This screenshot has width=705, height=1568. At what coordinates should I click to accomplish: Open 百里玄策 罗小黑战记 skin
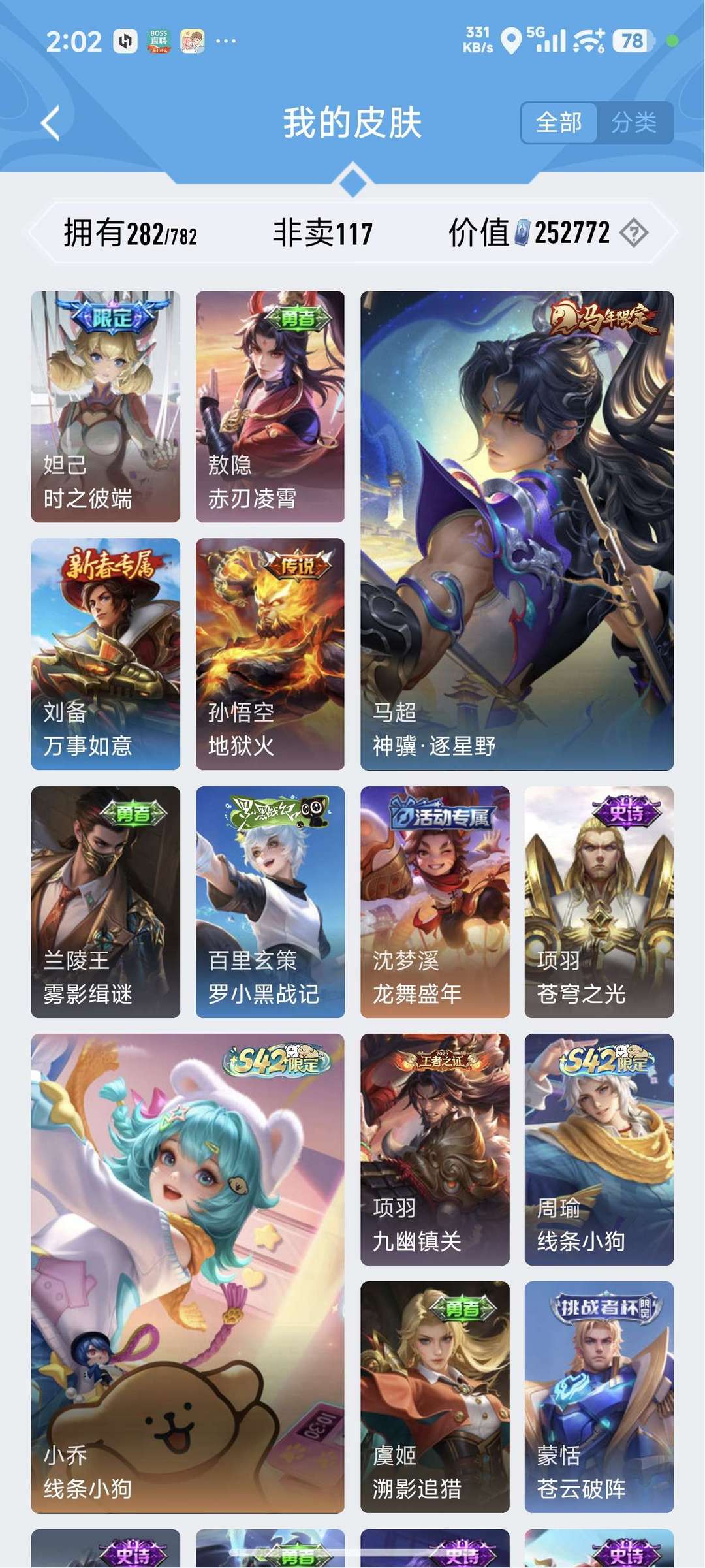(270, 902)
